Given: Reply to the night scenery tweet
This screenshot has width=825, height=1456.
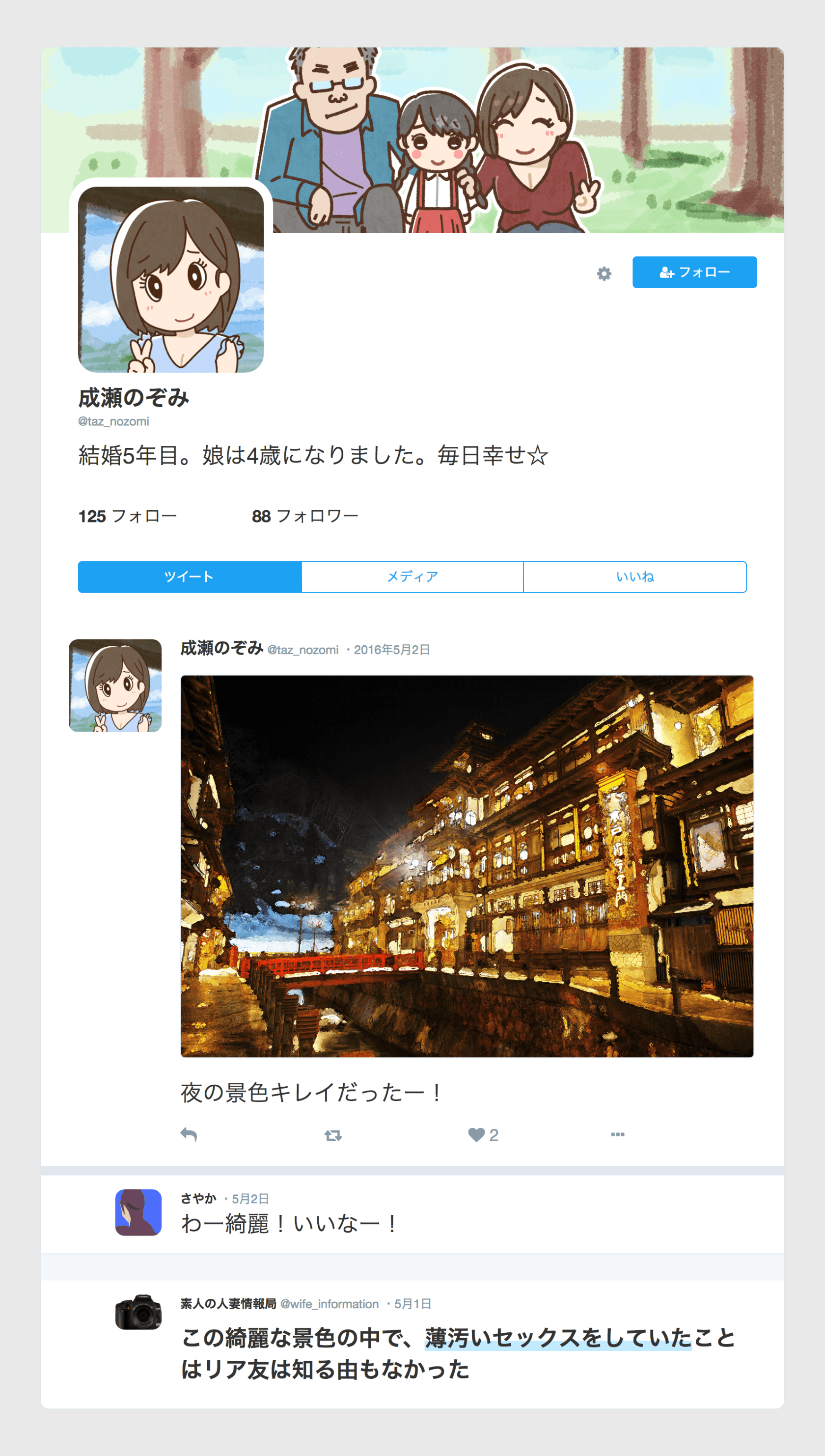Looking at the screenshot, I should click(x=189, y=1135).
